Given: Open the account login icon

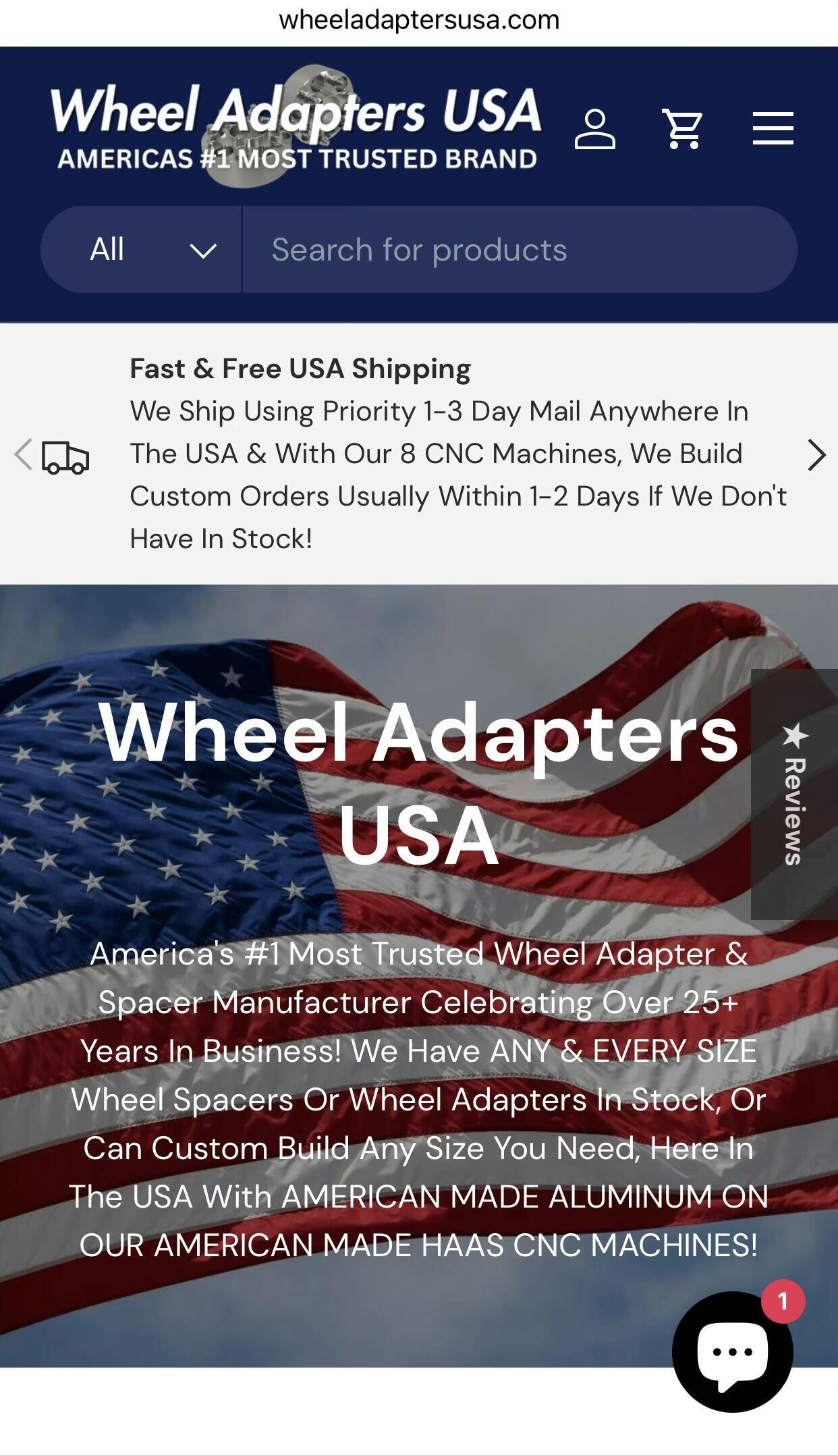Looking at the screenshot, I should (x=594, y=128).
